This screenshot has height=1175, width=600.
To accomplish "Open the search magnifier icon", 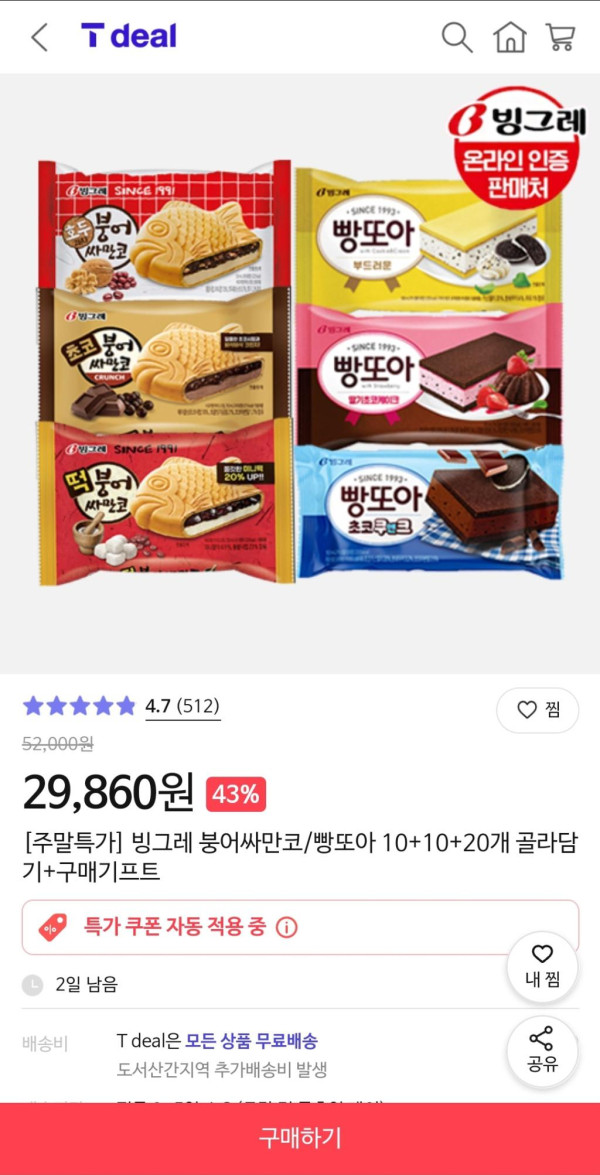I will point(457,38).
